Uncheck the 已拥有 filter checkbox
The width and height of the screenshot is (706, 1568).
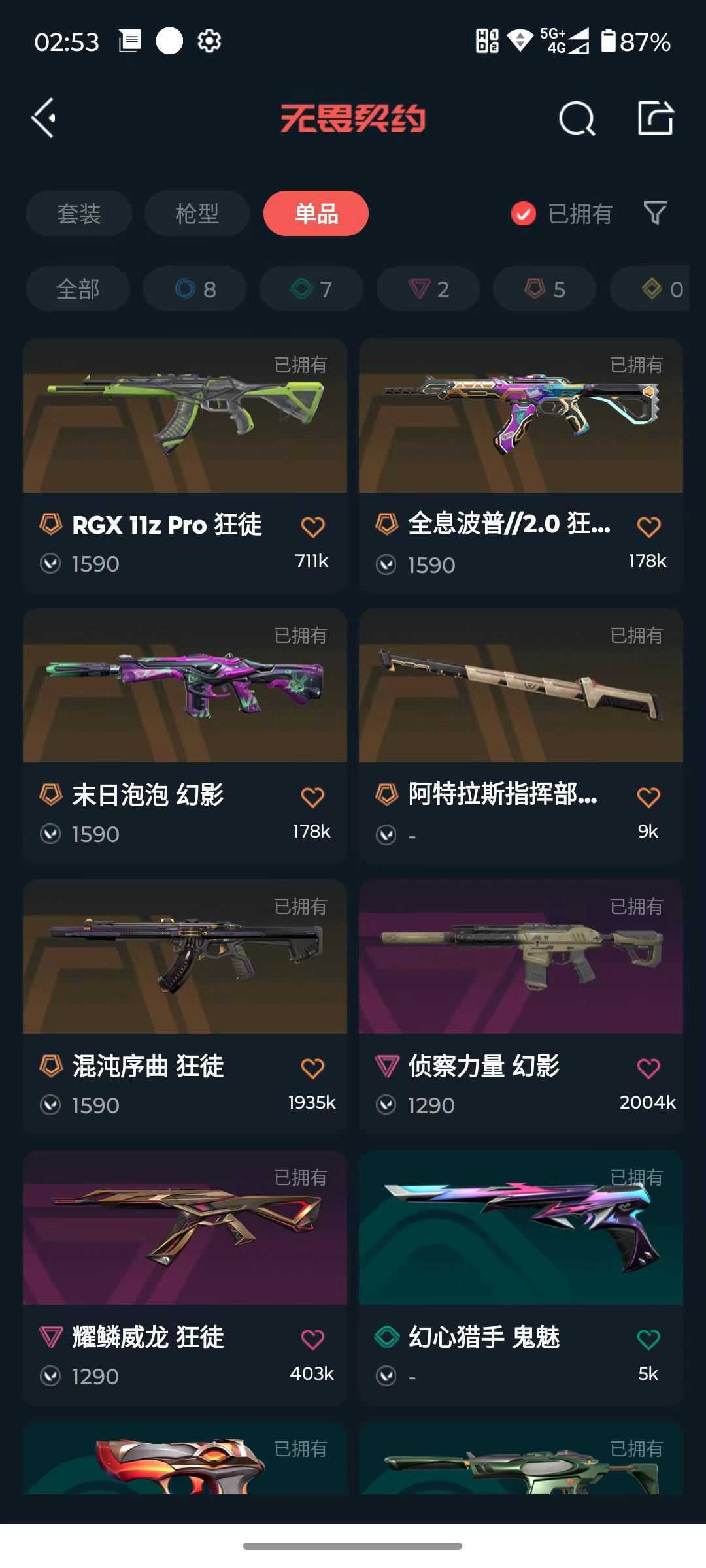pos(524,214)
